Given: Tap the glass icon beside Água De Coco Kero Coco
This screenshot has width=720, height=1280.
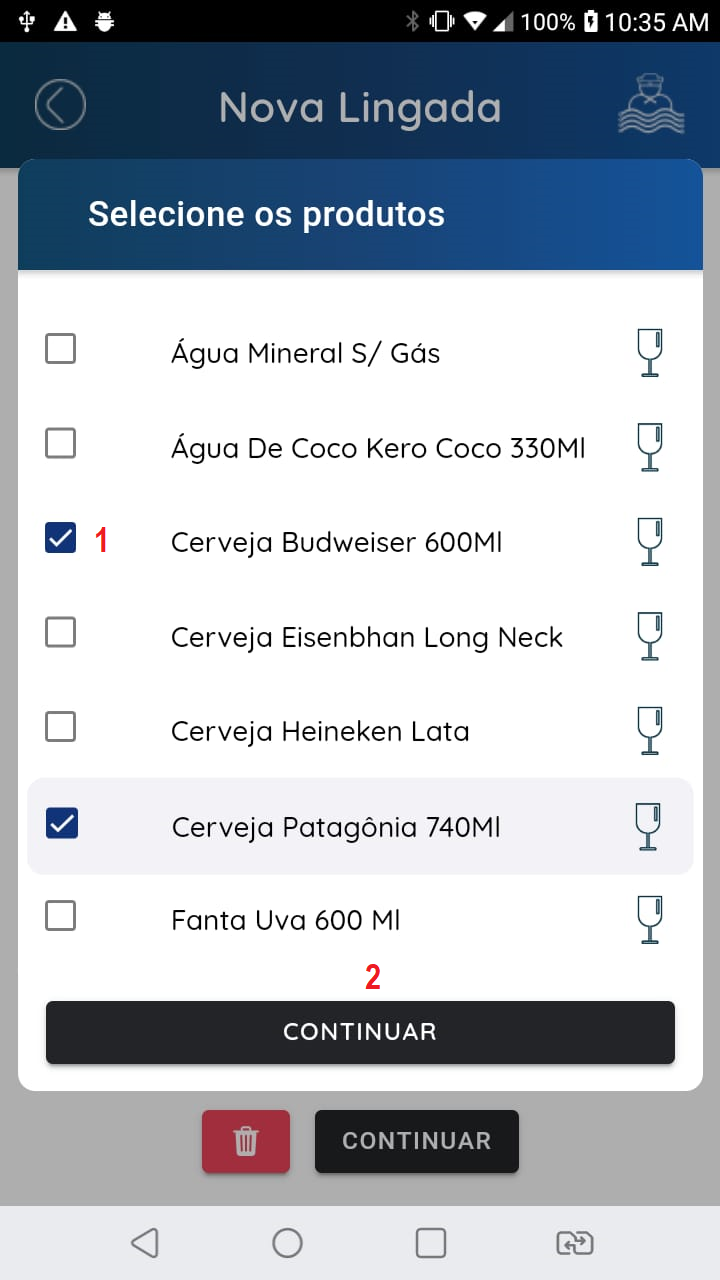Looking at the screenshot, I should click(x=650, y=447).
